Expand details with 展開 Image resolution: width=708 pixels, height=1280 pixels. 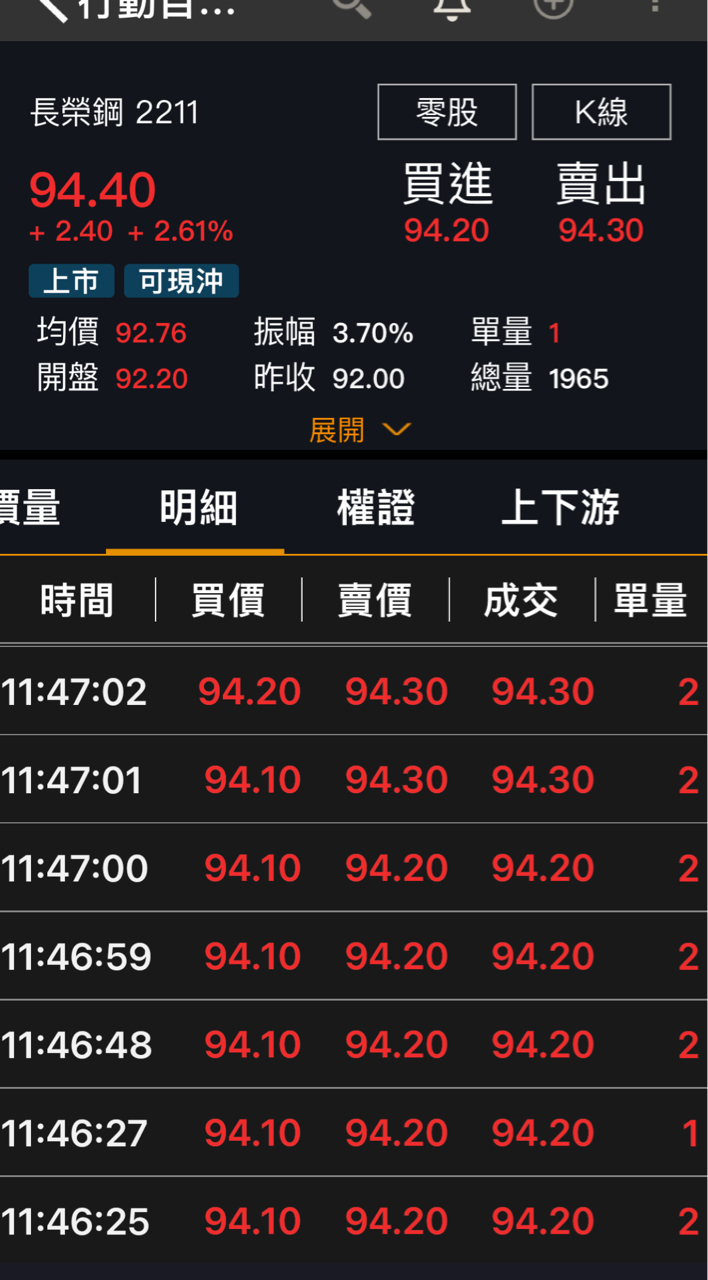coord(360,430)
